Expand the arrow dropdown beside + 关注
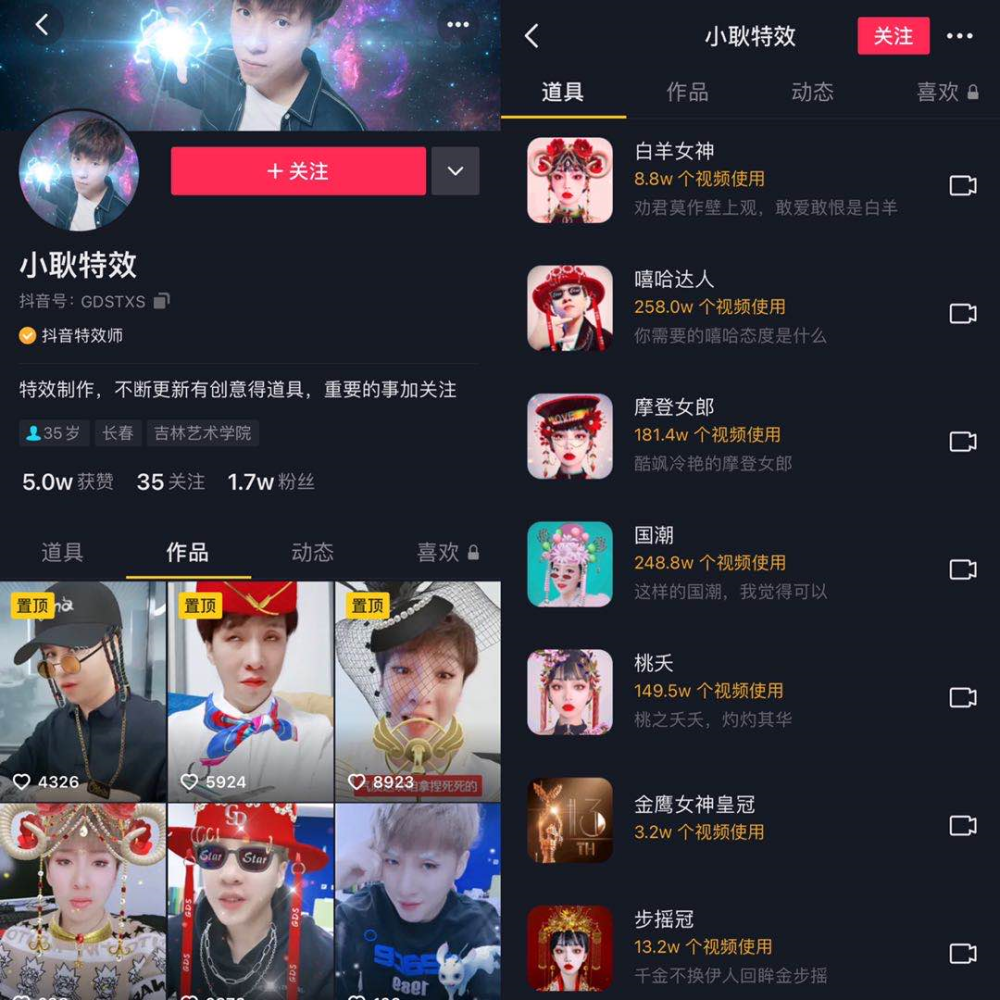The image size is (1000, 1000). click(455, 171)
